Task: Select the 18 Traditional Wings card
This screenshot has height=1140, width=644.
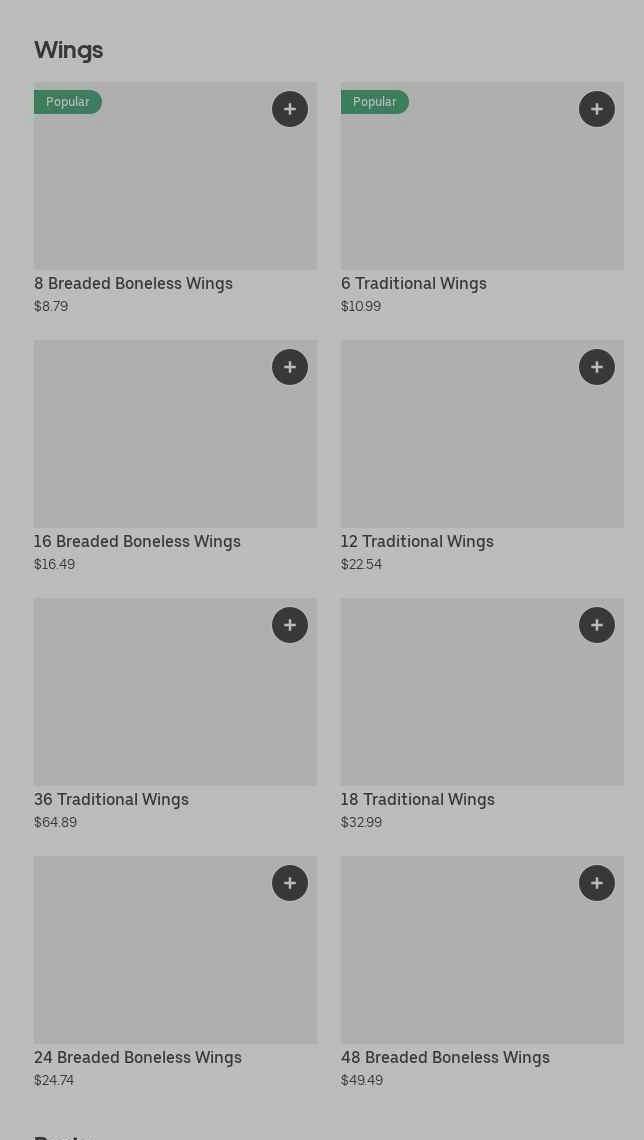Action: pos(460,708)
